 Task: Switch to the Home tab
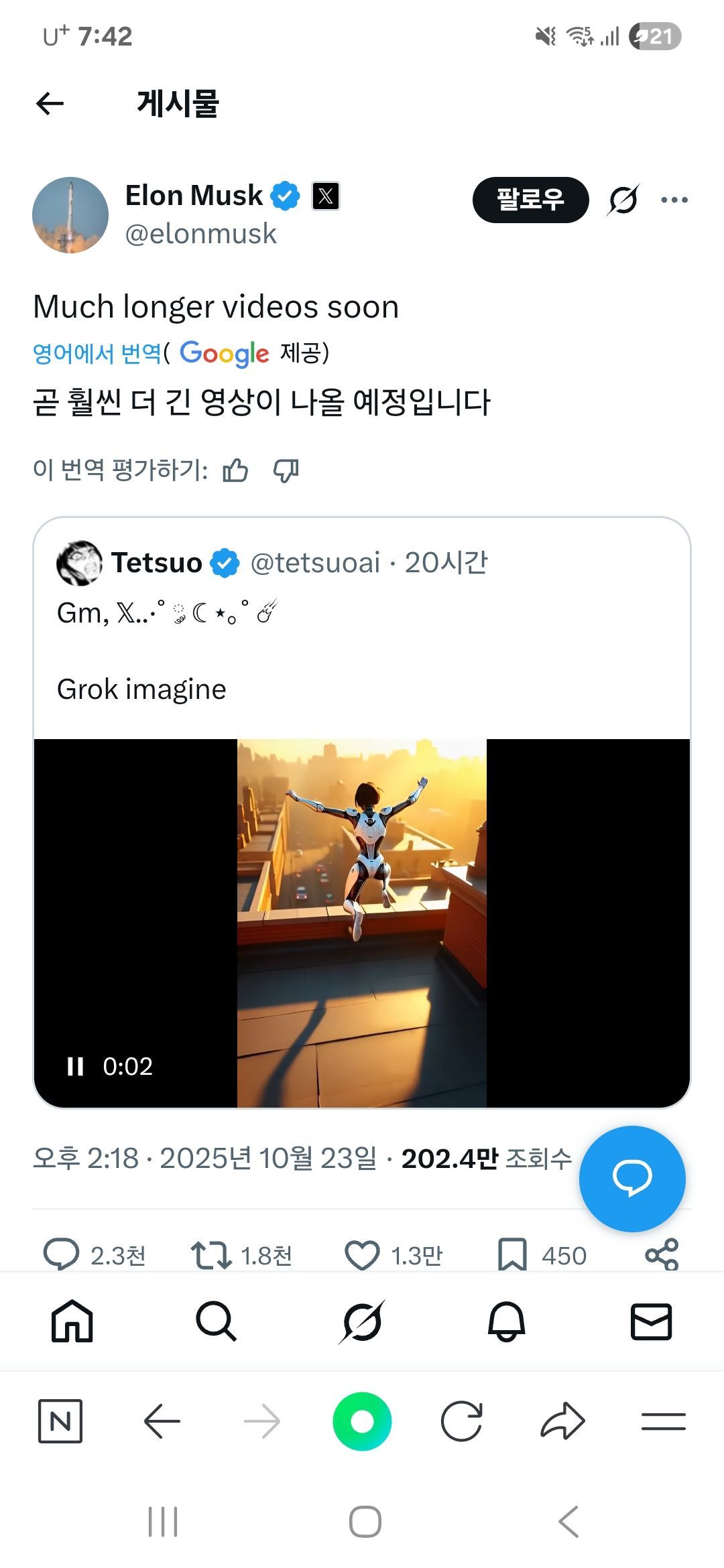[x=72, y=1321]
